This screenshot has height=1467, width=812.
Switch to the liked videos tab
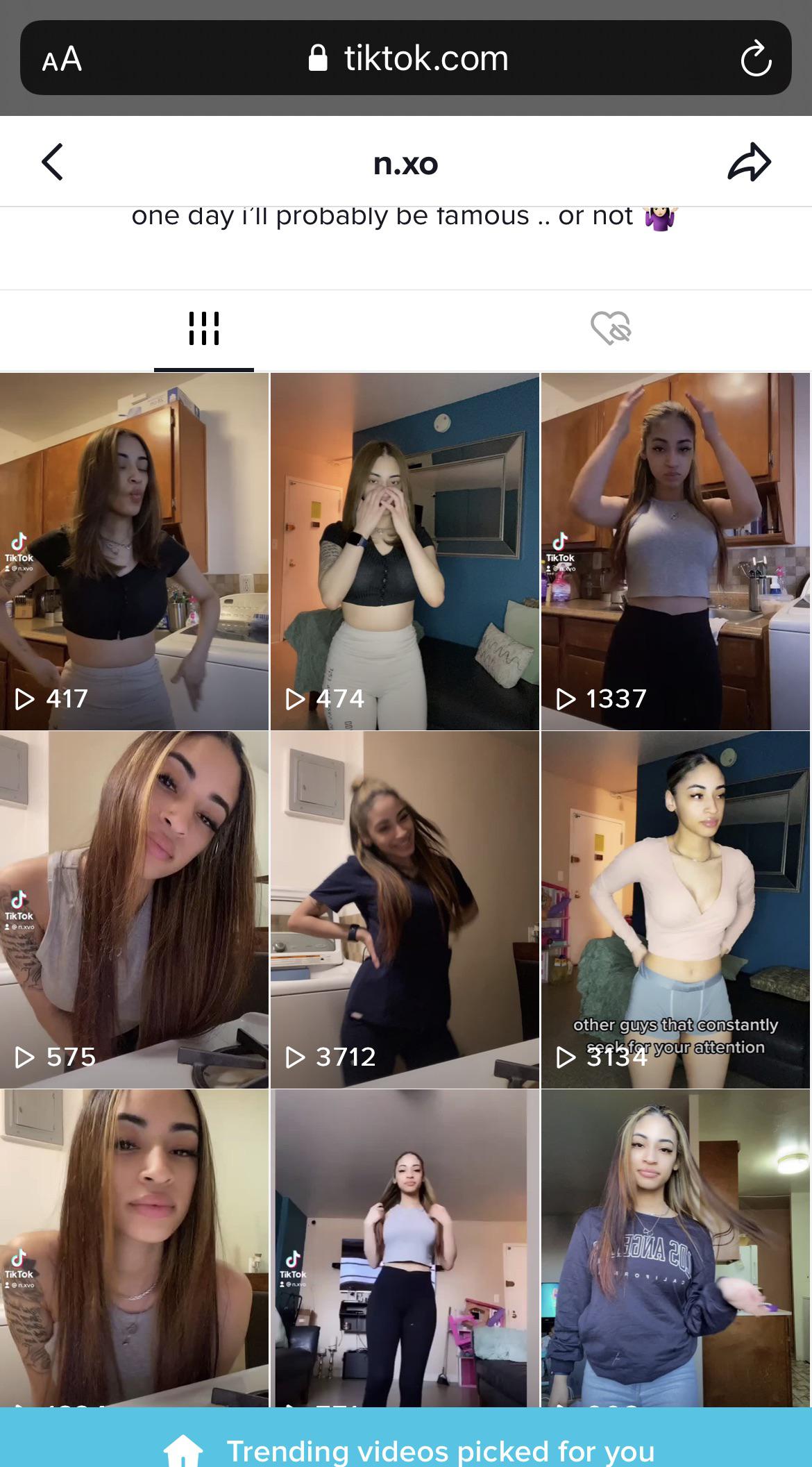(x=610, y=328)
